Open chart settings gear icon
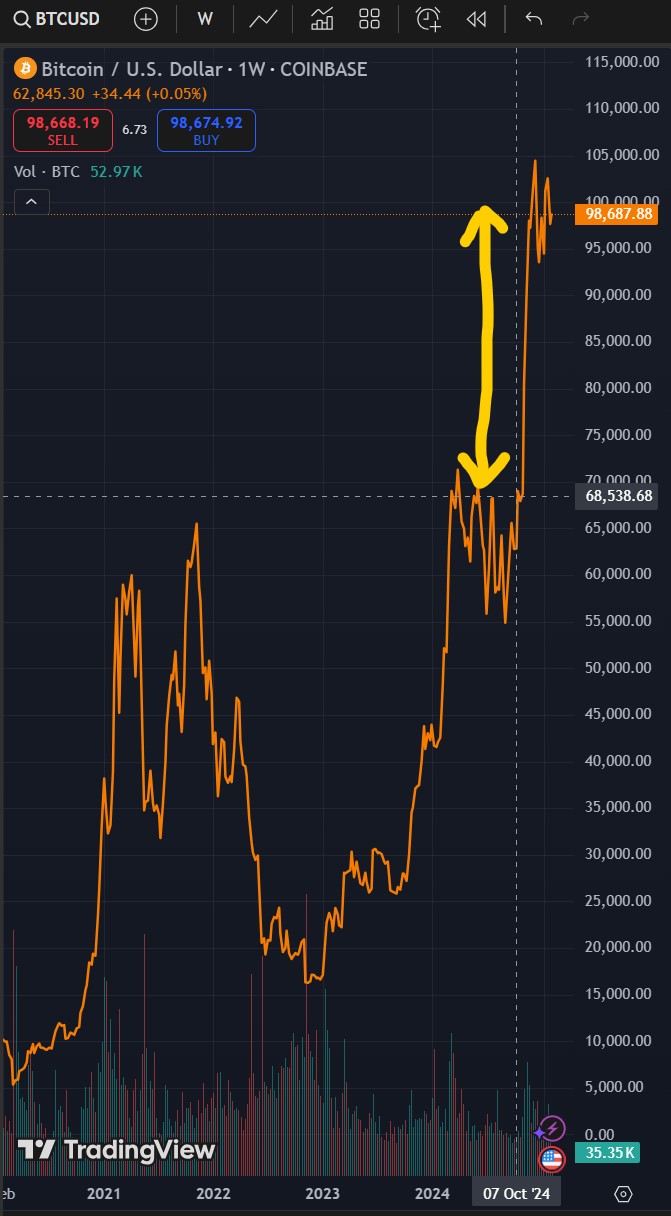 (x=624, y=1193)
